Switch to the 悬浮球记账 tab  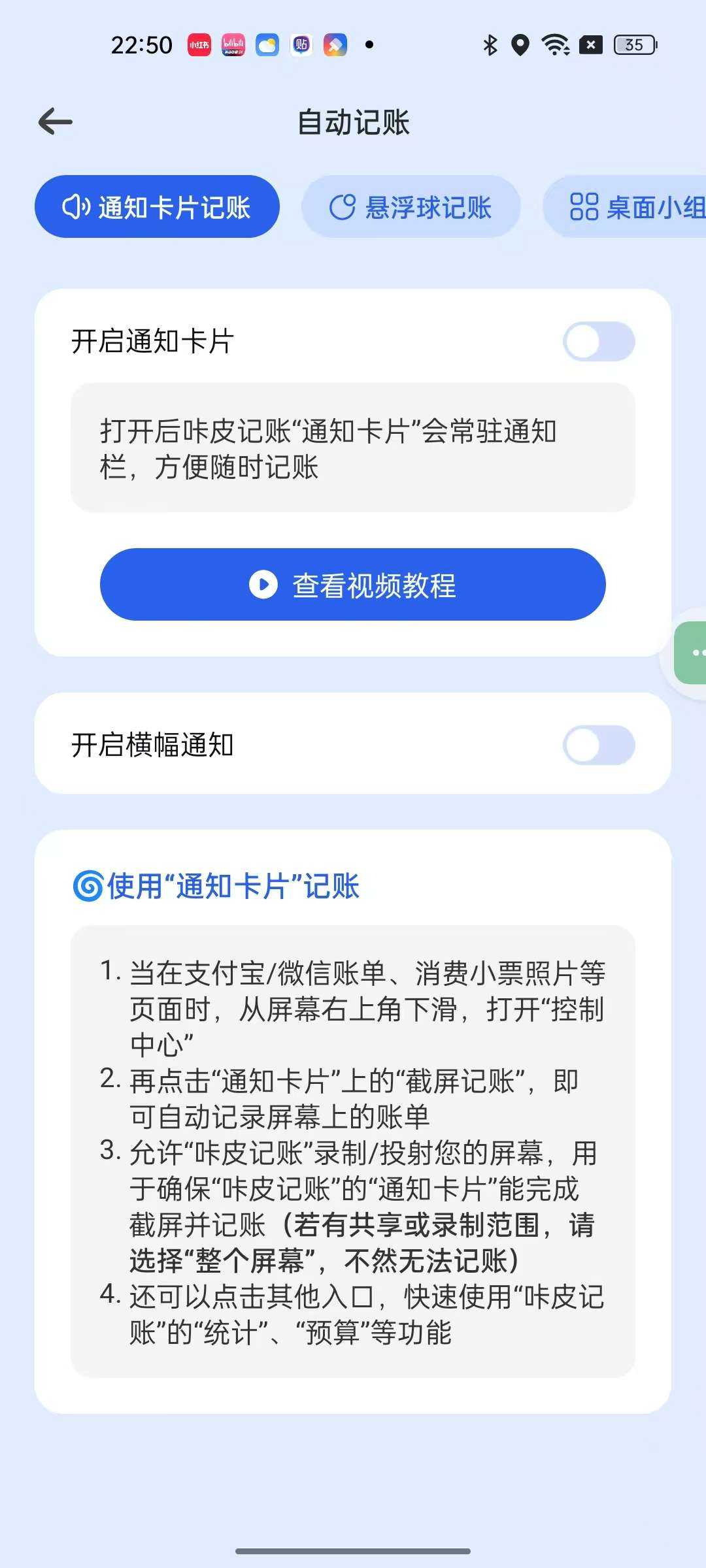point(411,207)
